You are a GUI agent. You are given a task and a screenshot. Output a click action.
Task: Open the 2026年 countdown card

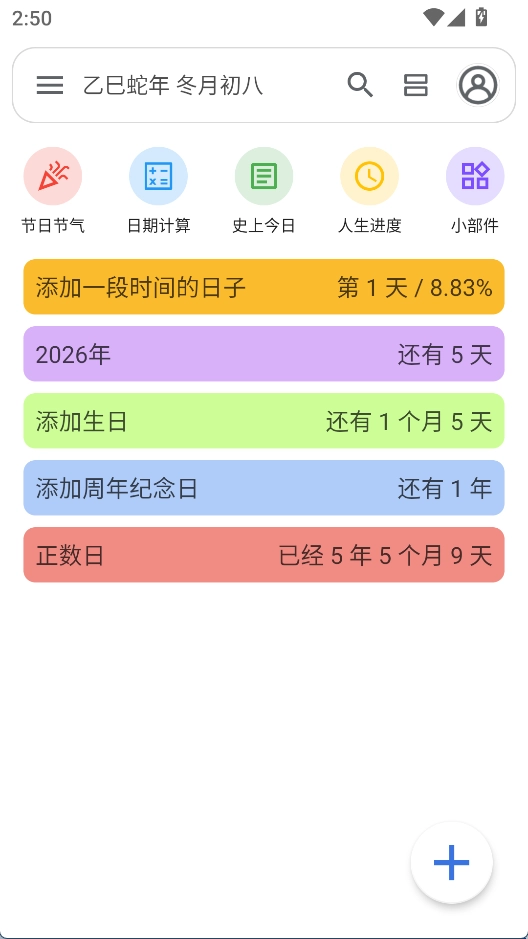coord(264,354)
